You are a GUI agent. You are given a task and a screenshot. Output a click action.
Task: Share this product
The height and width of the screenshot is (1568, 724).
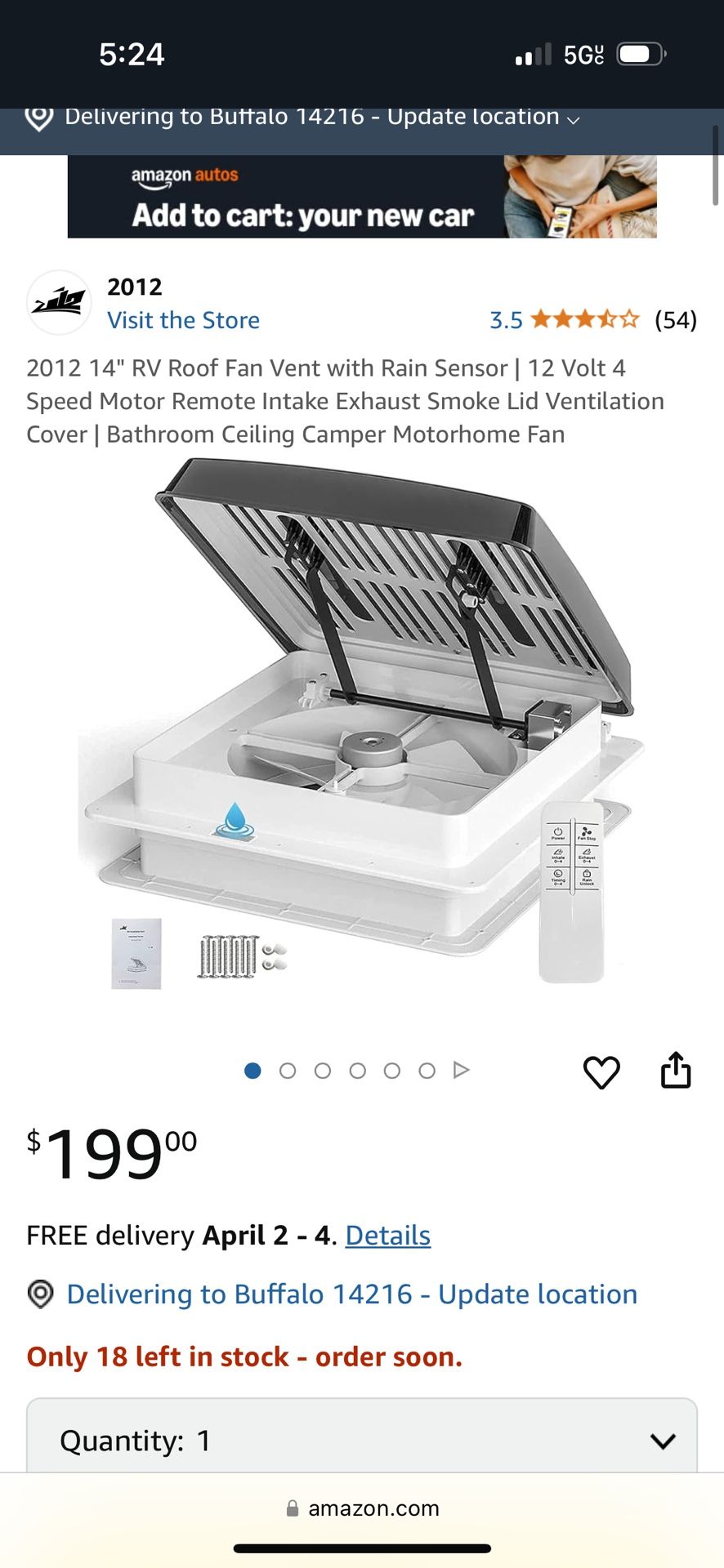coord(675,1071)
